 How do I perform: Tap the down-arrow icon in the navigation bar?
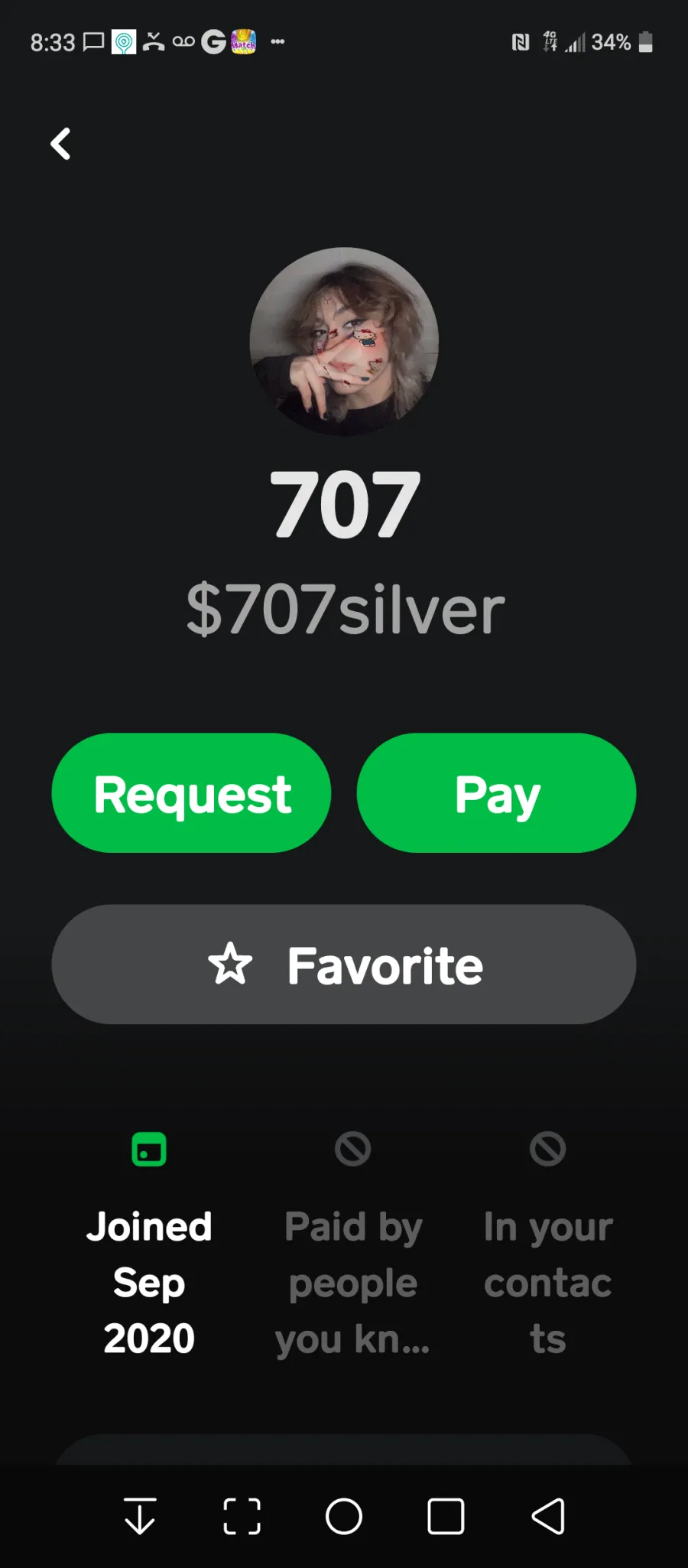click(x=140, y=1516)
